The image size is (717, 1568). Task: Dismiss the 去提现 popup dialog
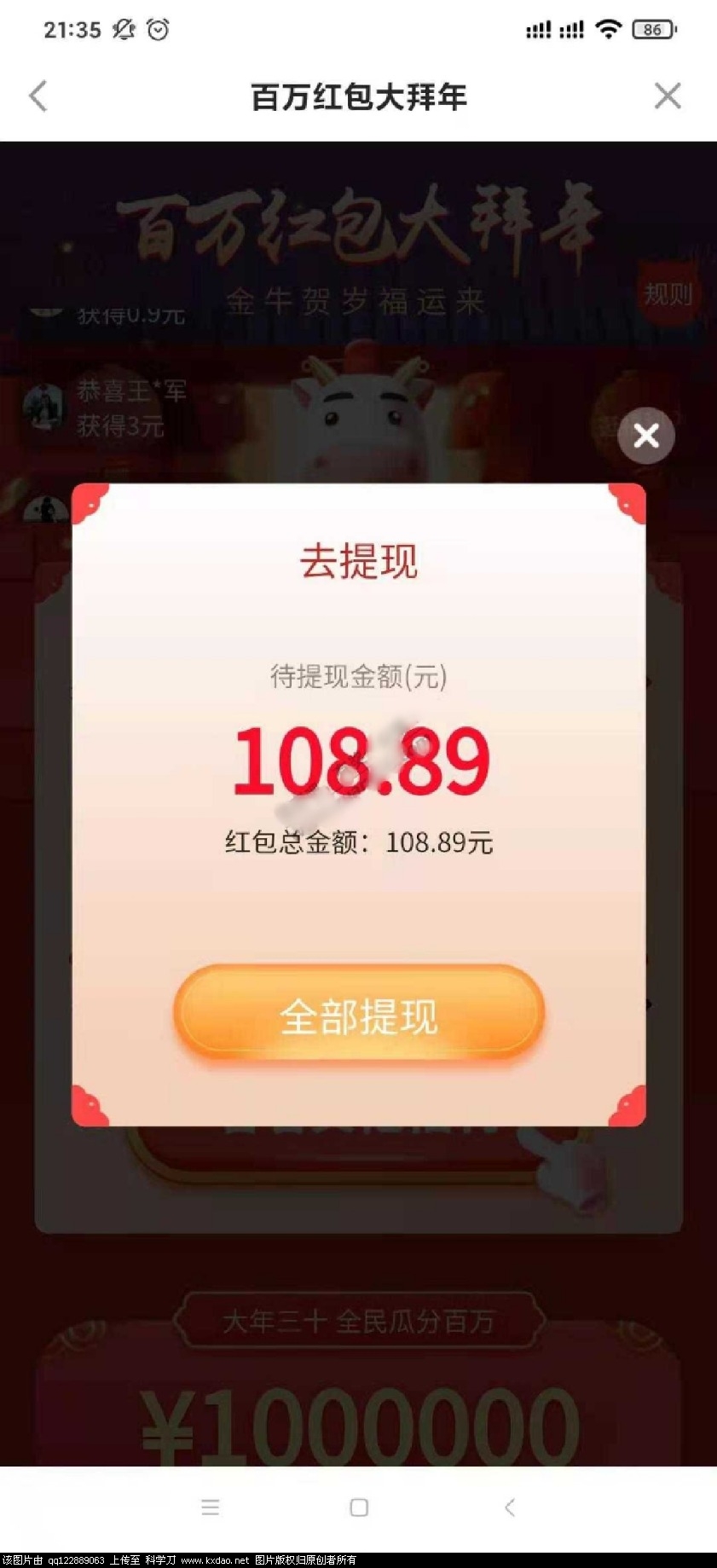click(646, 436)
